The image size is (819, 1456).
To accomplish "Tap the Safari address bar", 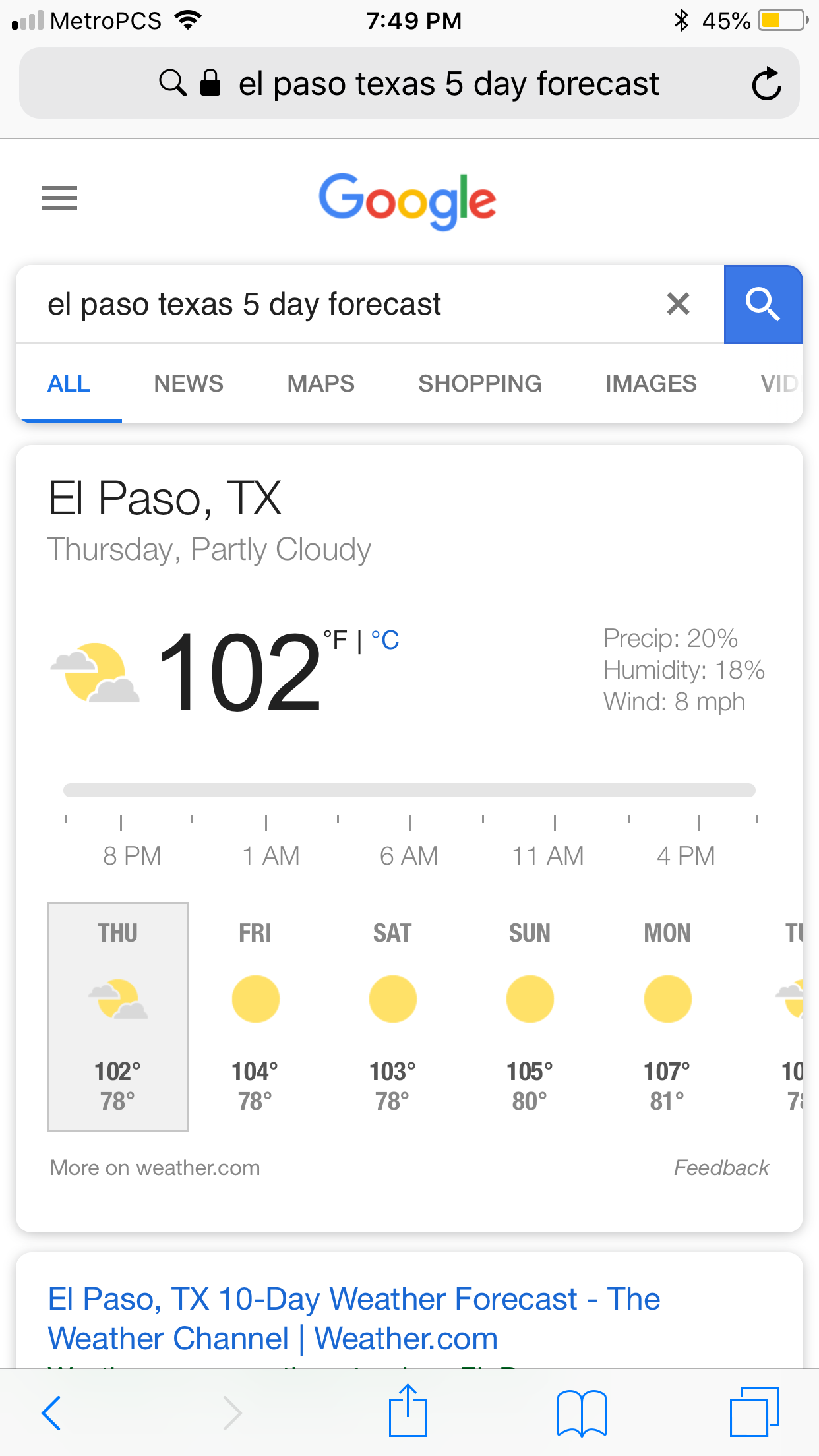I will pos(409,84).
